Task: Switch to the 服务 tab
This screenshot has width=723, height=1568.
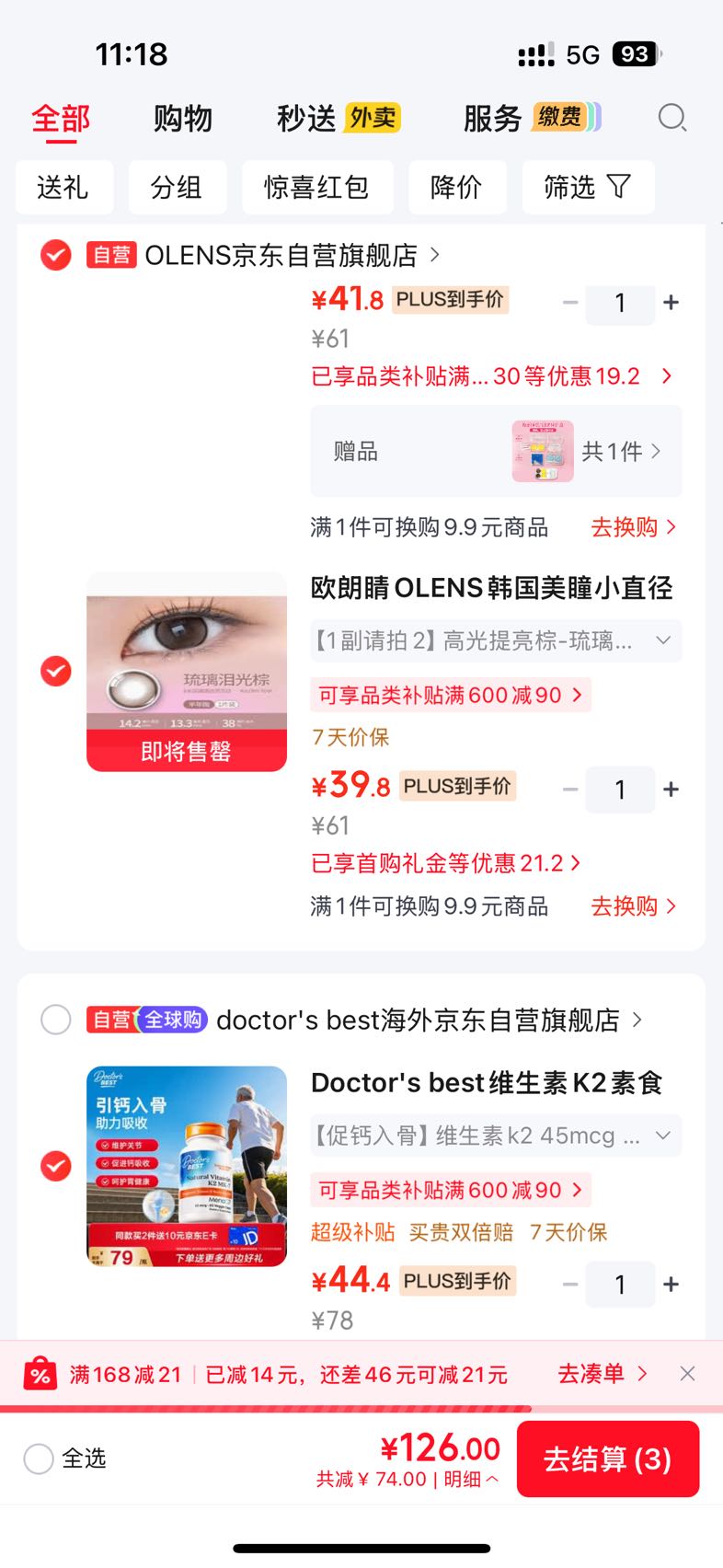Action: [x=532, y=119]
